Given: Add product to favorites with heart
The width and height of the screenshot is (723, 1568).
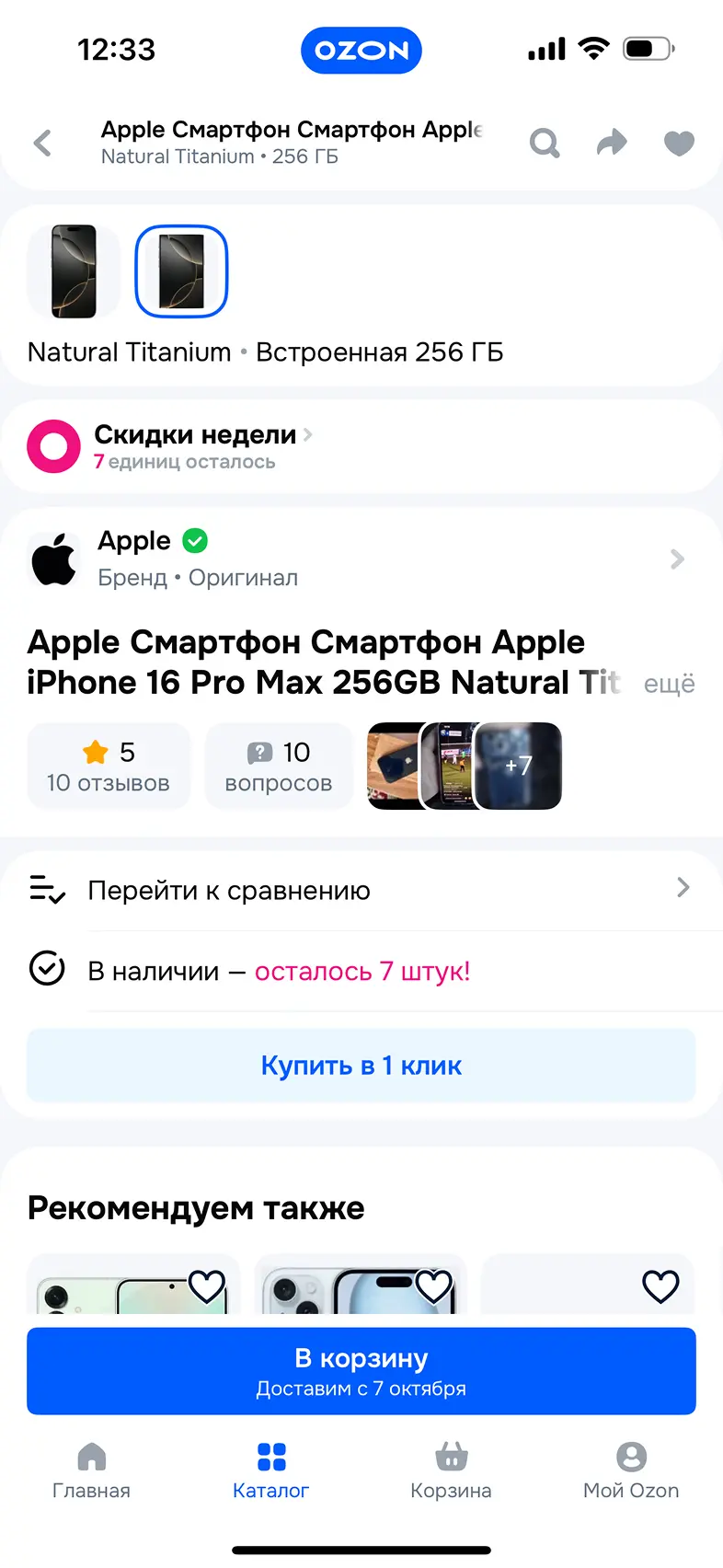Looking at the screenshot, I should tap(679, 143).
